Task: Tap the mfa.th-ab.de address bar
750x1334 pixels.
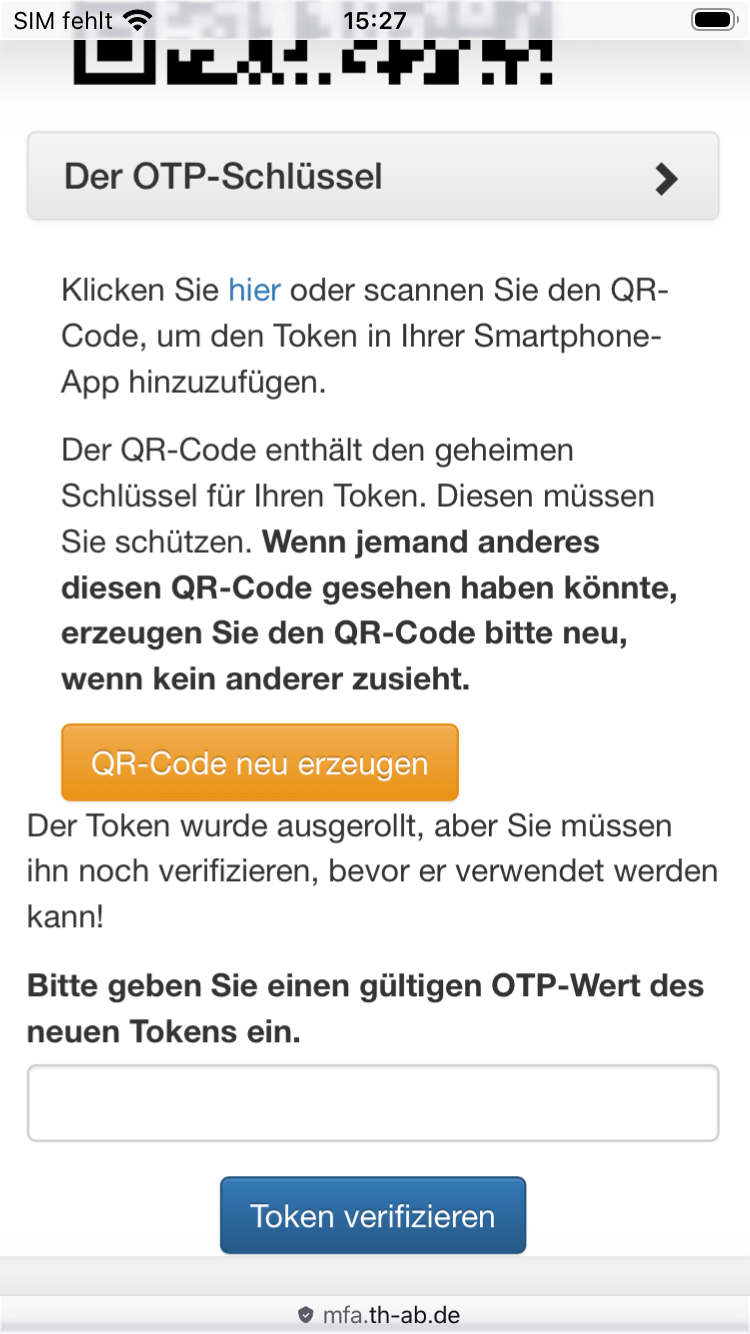Action: (378, 1315)
